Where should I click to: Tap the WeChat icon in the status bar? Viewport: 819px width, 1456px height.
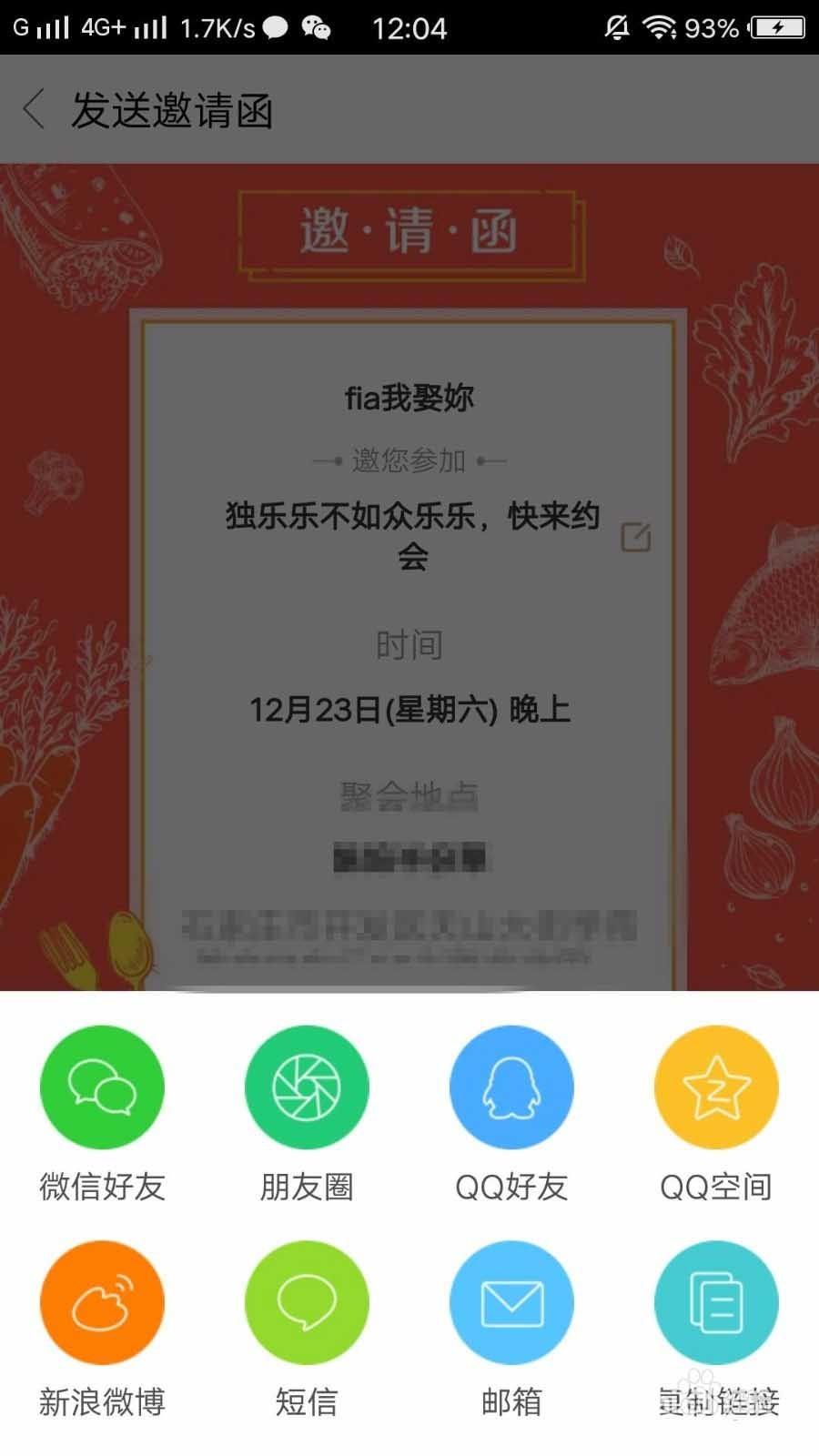pyautogui.click(x=325, y=27)
